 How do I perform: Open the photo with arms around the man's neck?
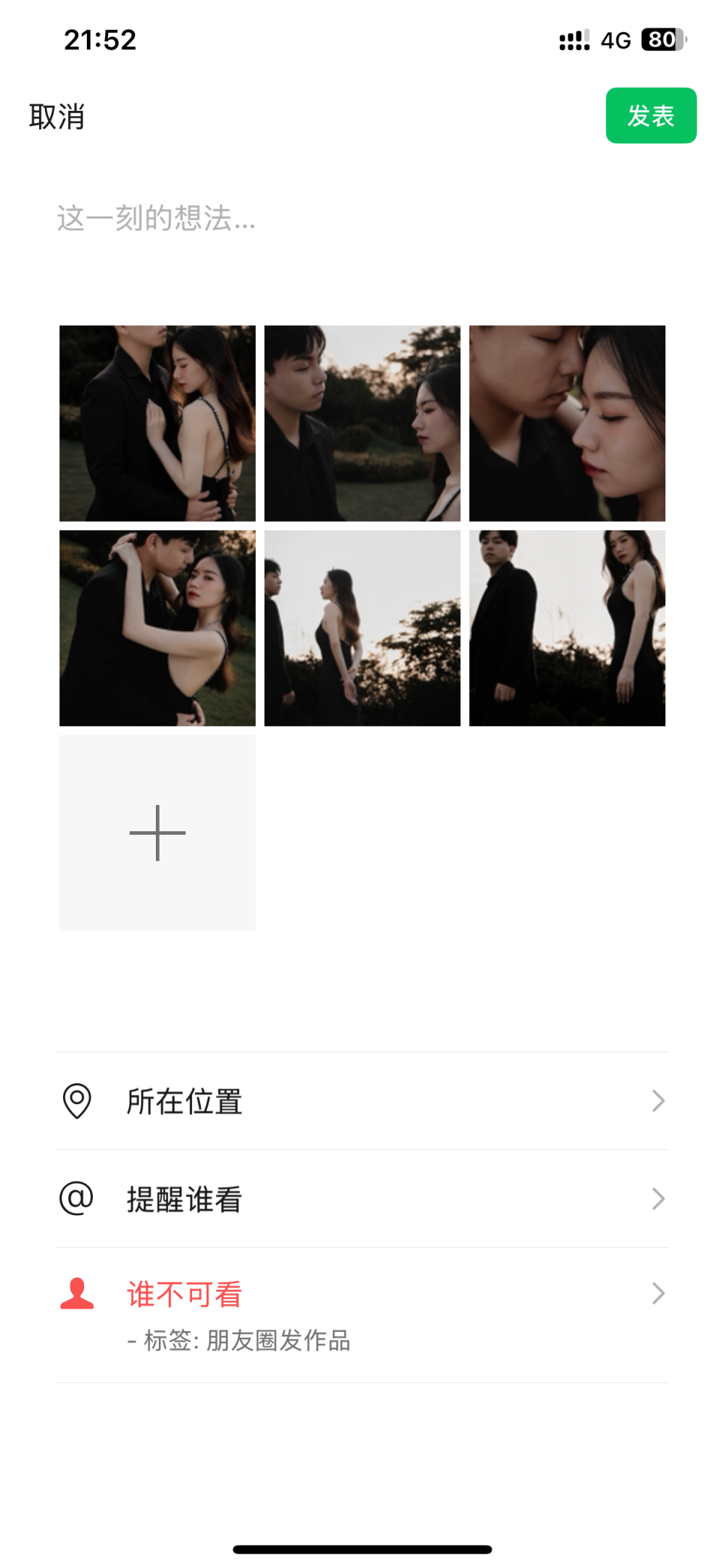157,627
